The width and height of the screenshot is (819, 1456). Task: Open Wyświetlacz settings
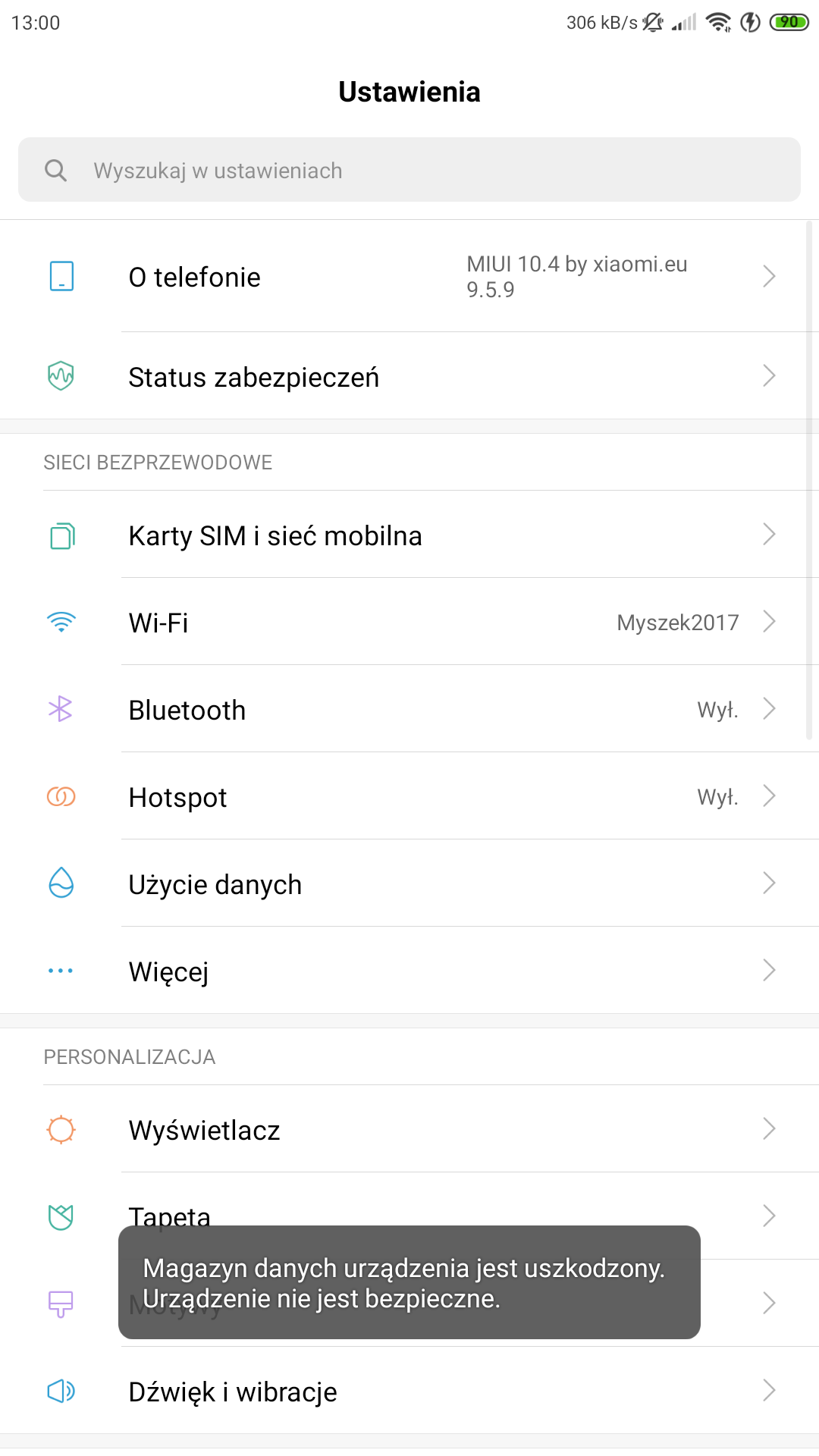point(409,1130)
